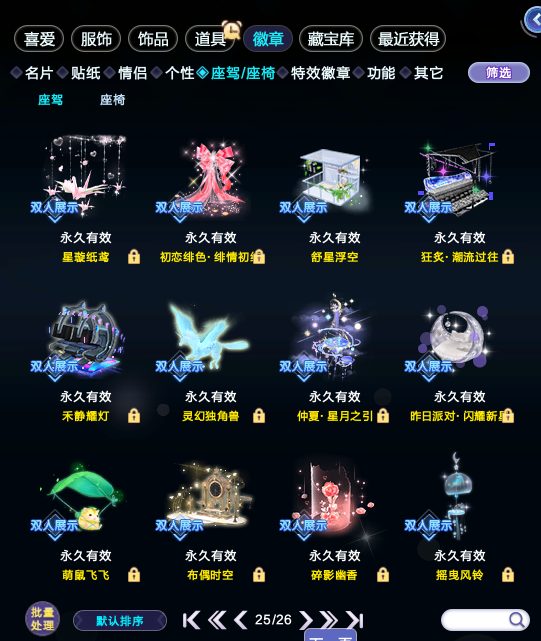Go to the next page arrow
This screenshot has height=641, width=541.
pos(305,620)
